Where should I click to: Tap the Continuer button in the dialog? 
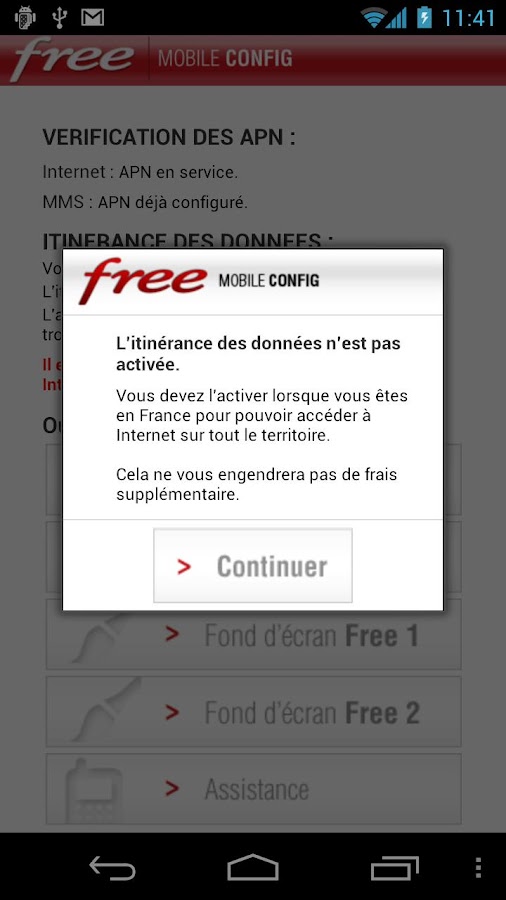point(252,565)
